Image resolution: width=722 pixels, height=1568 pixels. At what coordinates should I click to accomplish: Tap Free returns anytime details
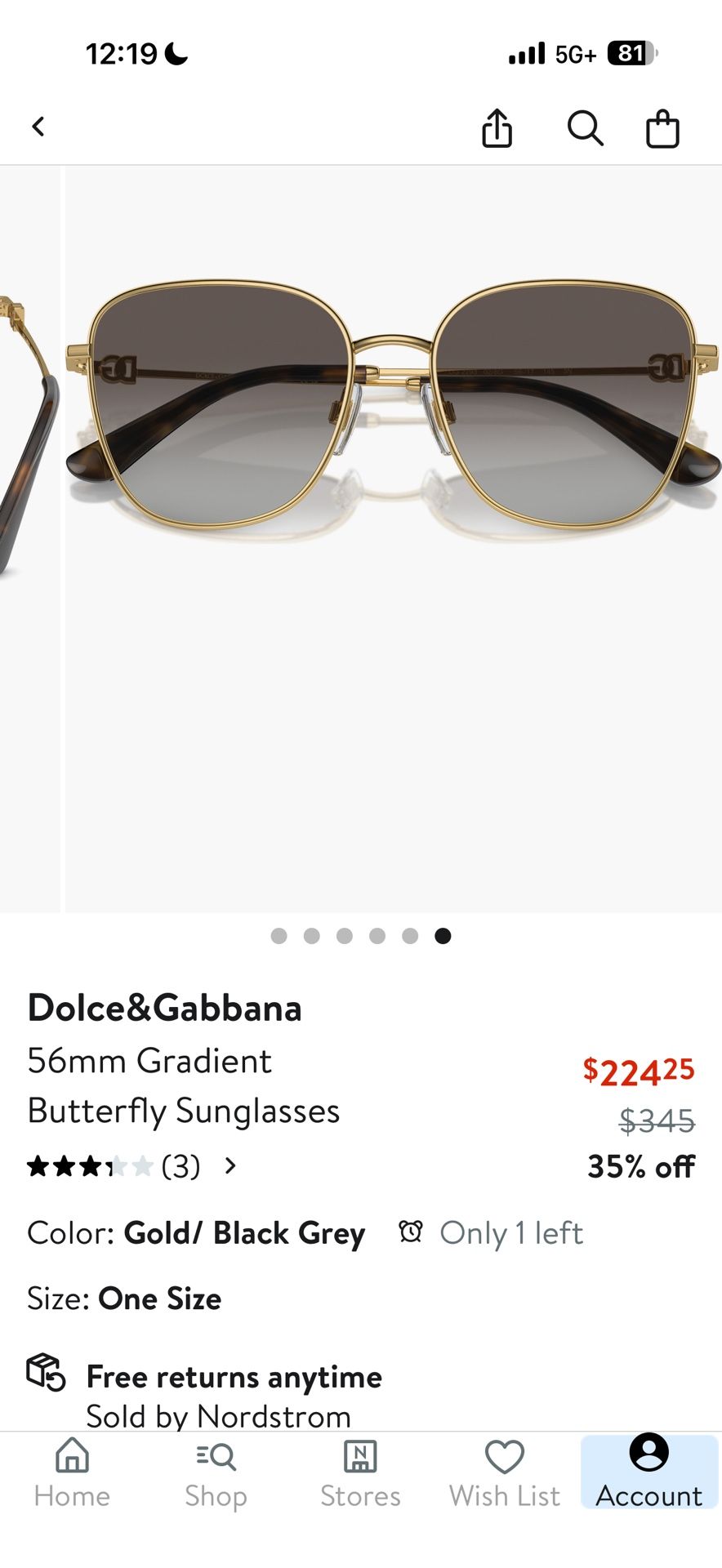233,1376
